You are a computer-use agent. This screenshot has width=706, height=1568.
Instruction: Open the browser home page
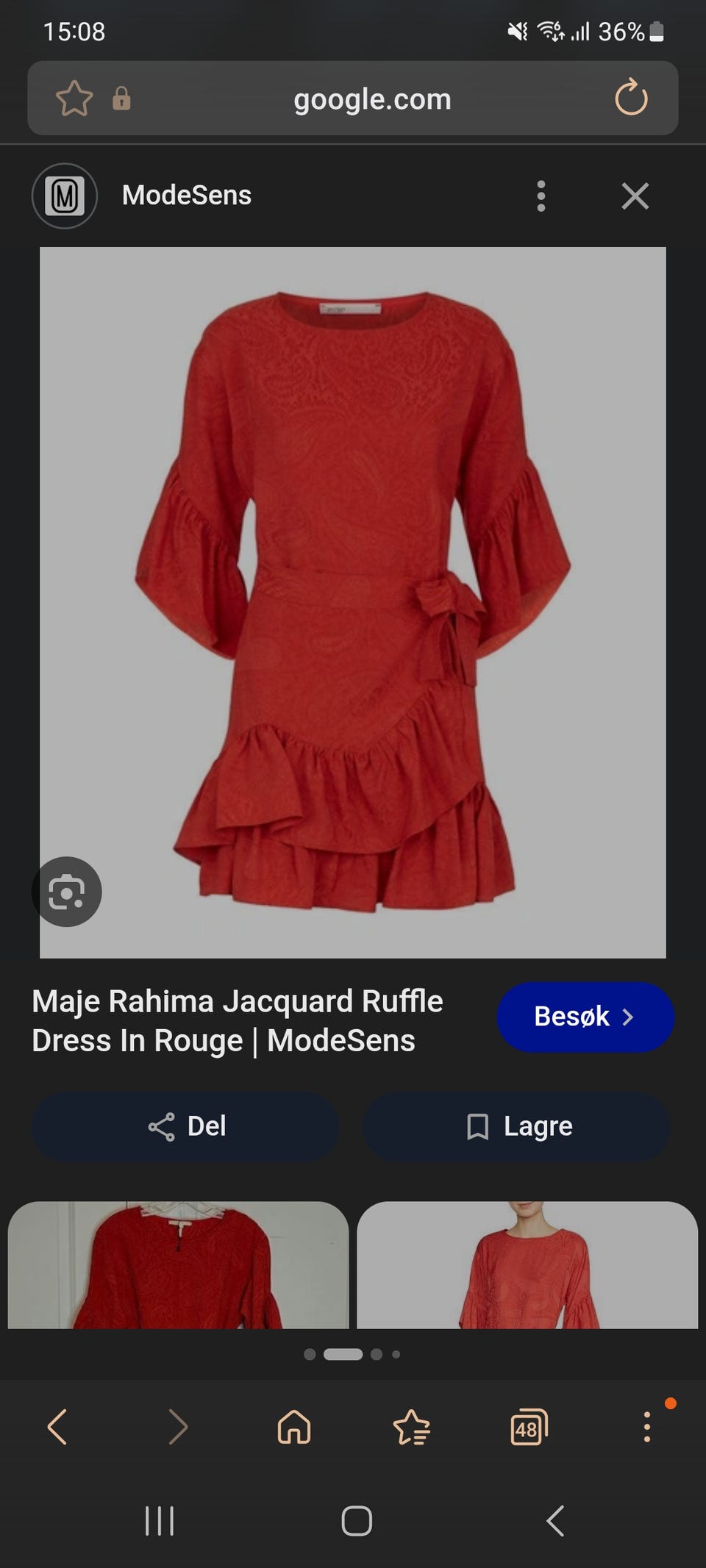click(x=294, y=1427)
